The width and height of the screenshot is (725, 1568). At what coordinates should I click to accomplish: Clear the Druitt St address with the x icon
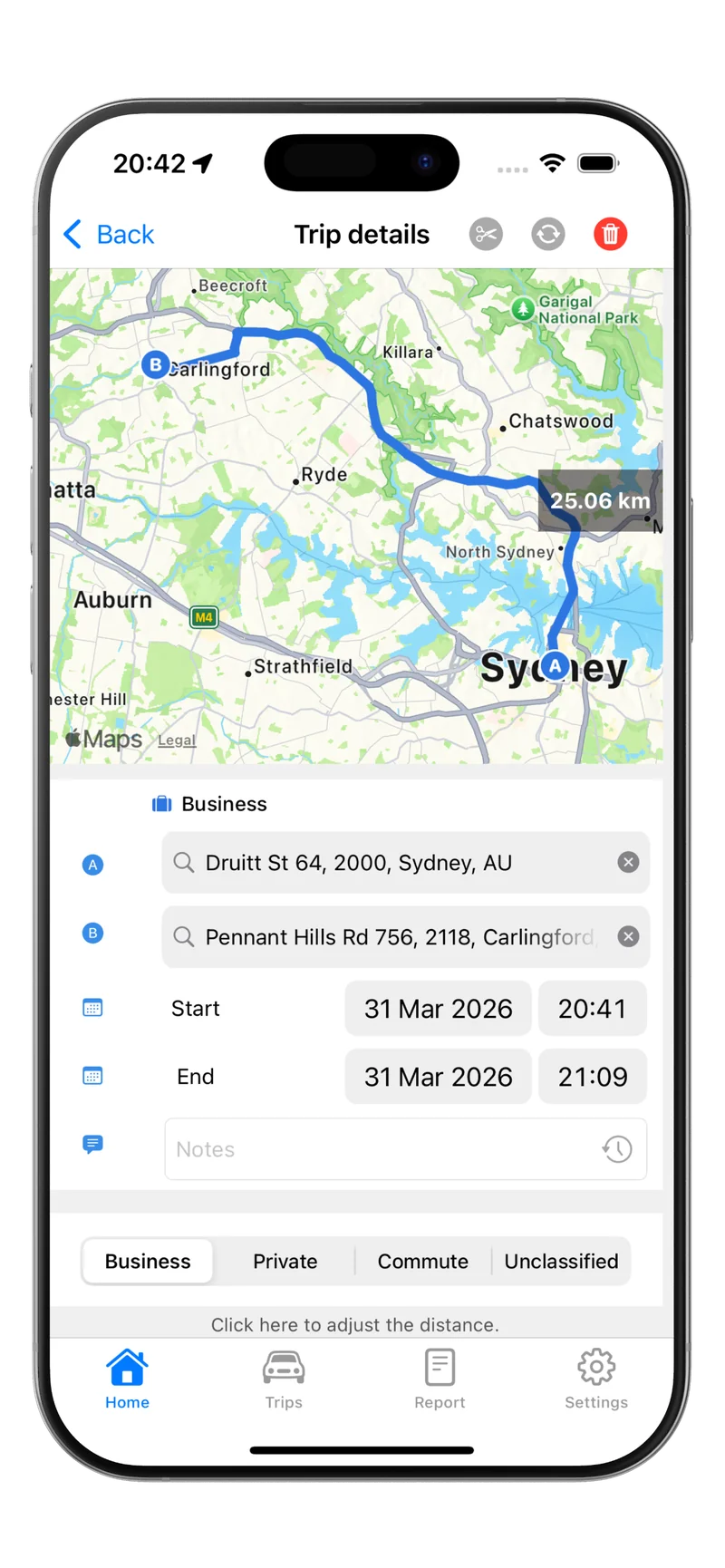(x=628, y=862)
